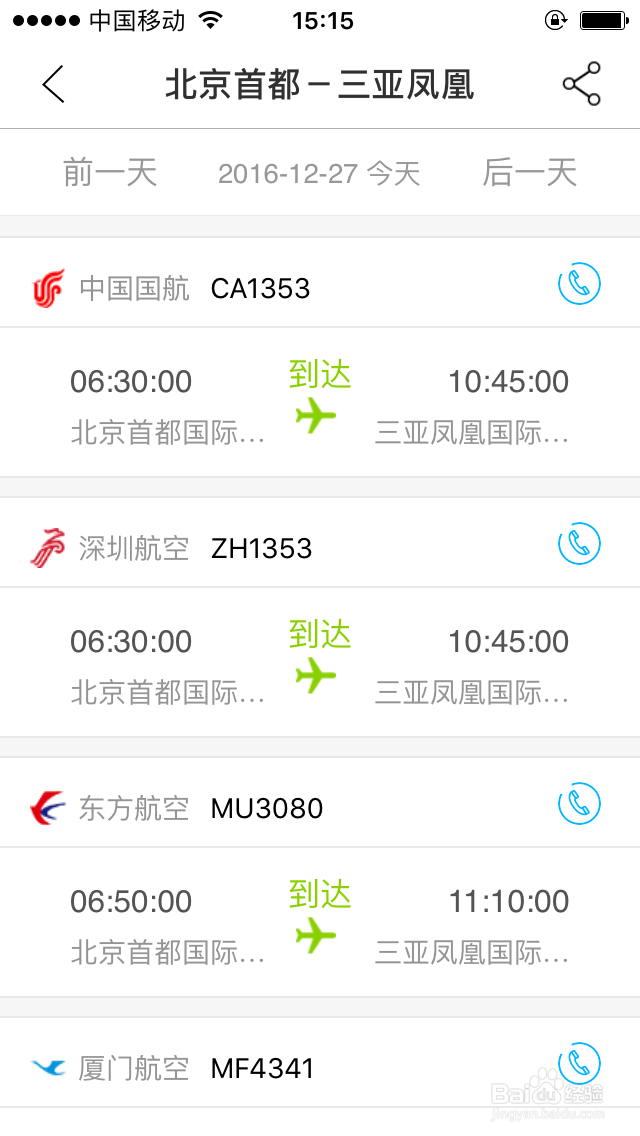Switch to previous day 前一天
This screenshot has height=1136, width=640.
(109, 173)
